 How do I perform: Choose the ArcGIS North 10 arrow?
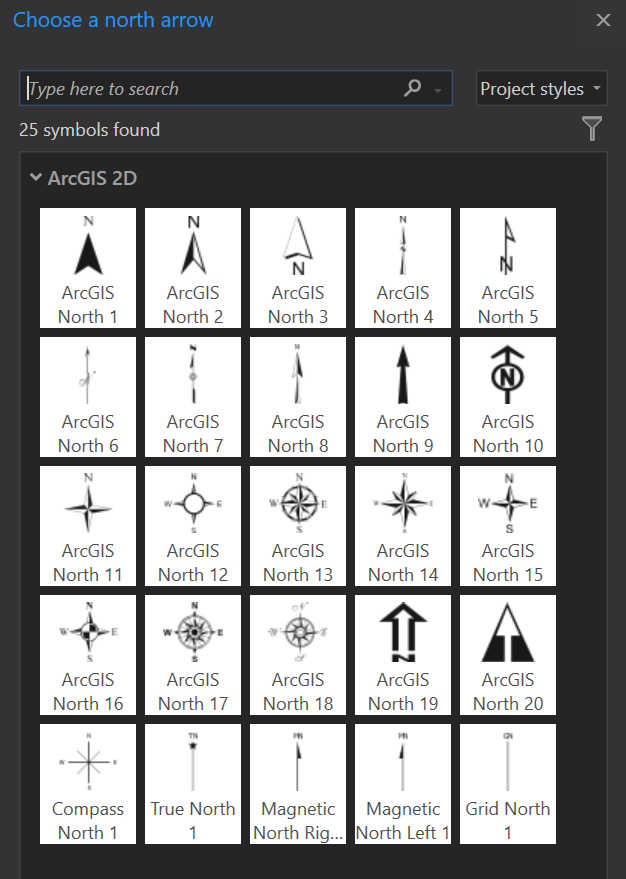[508, 396]
